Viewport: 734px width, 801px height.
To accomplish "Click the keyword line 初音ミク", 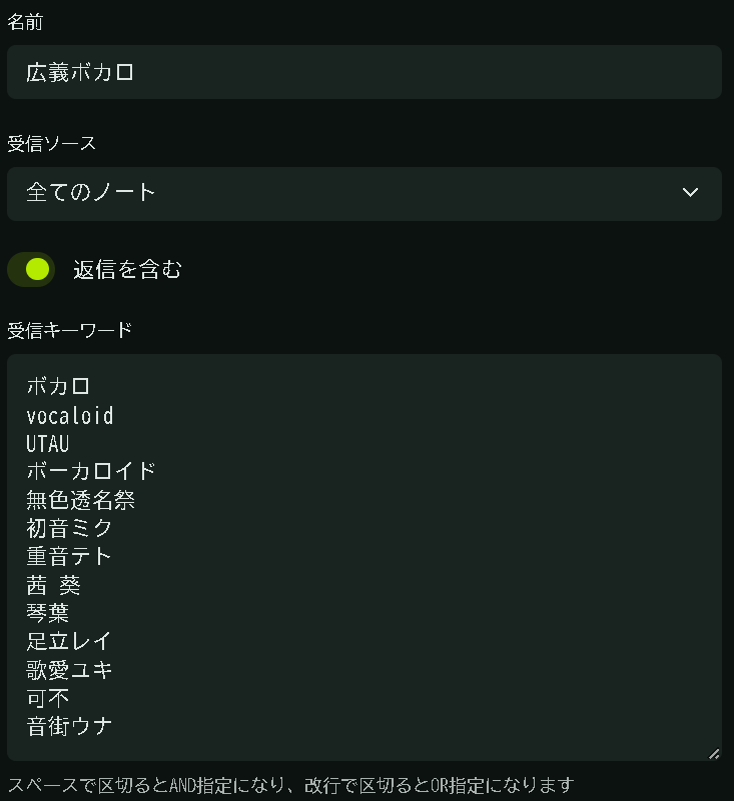I will click(66, 528).
